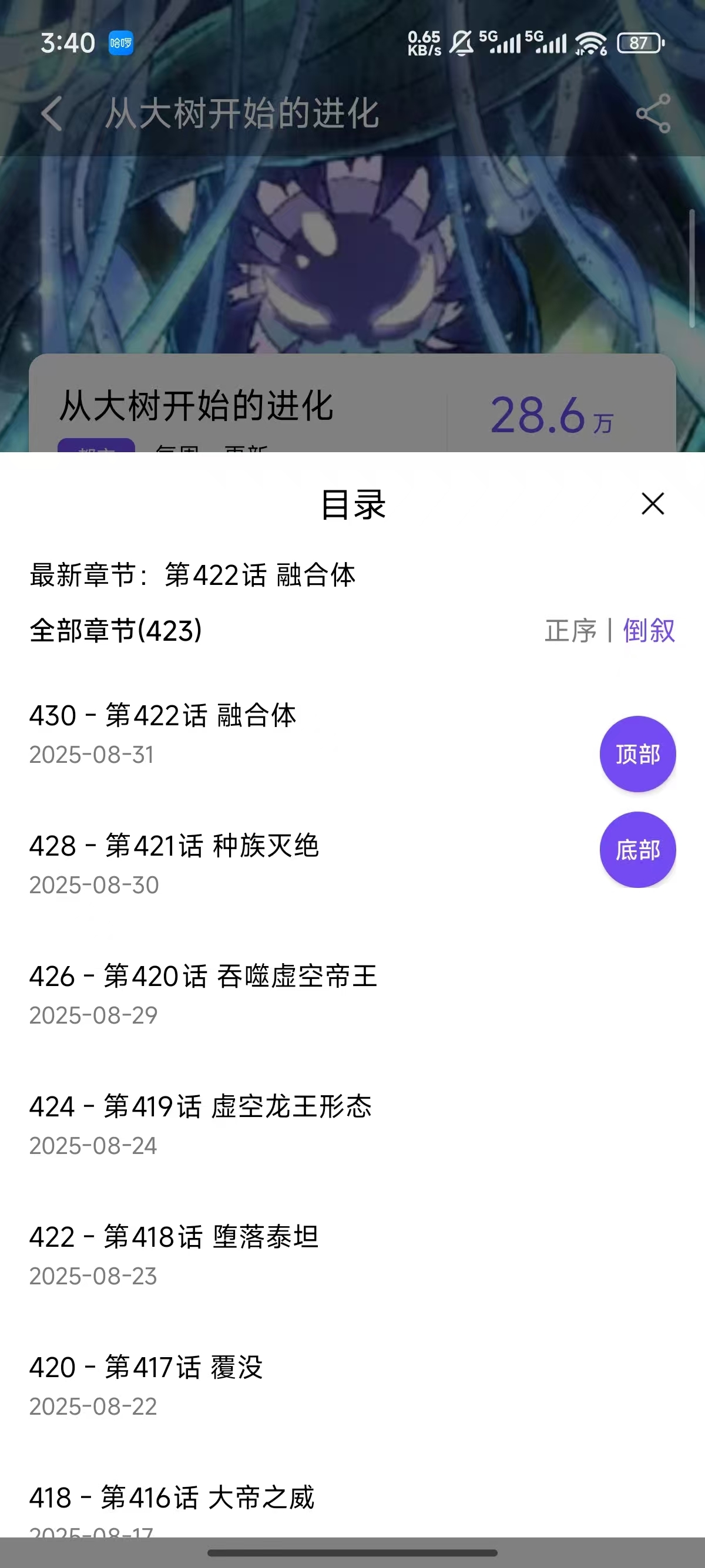Screen dimensions: 705x1568
Task: Open the share options
Action: [x=653, y=113]
